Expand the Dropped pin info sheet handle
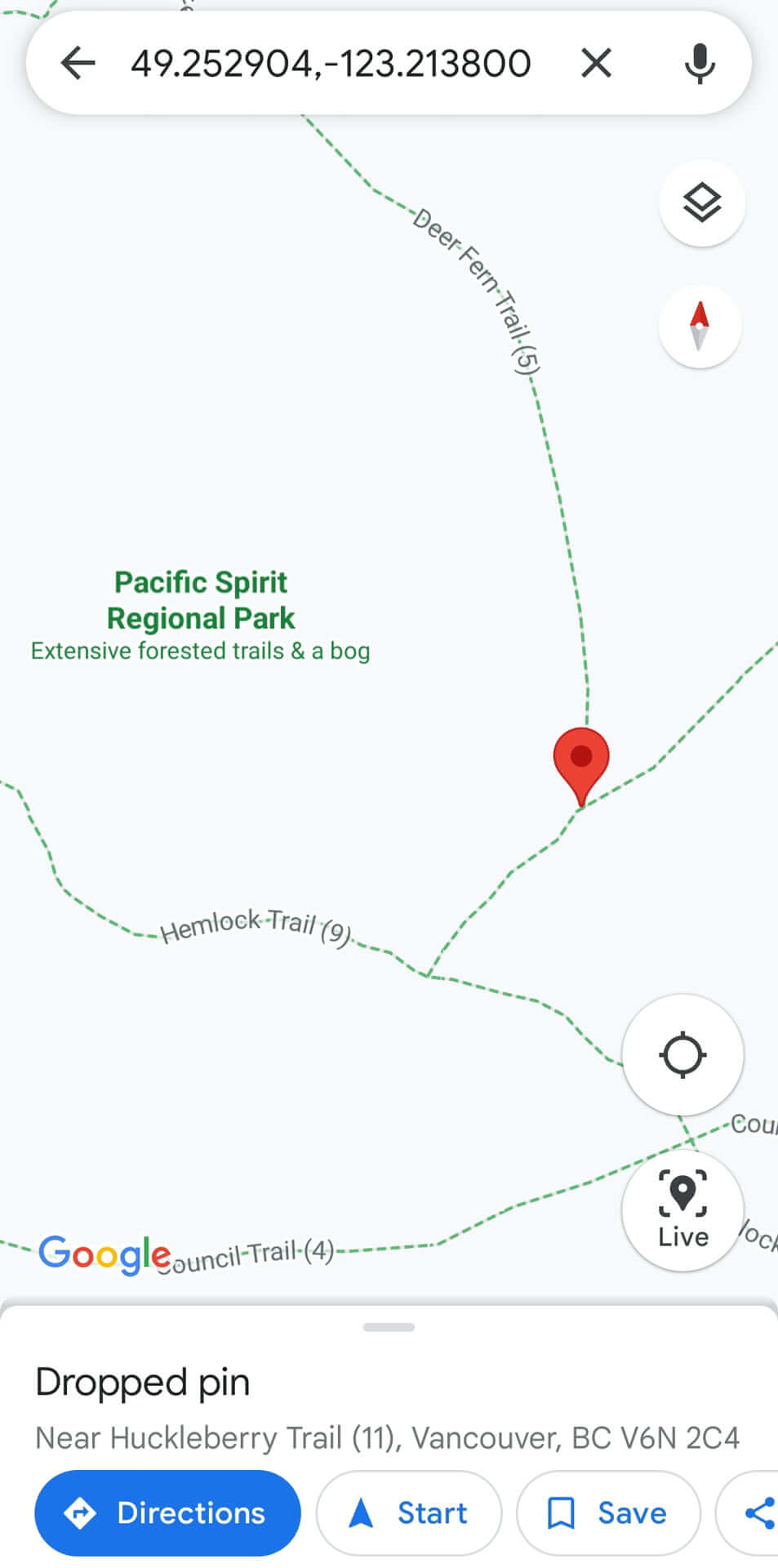778x1568 pixels. pyautogui.click(x=389, y=1327)
